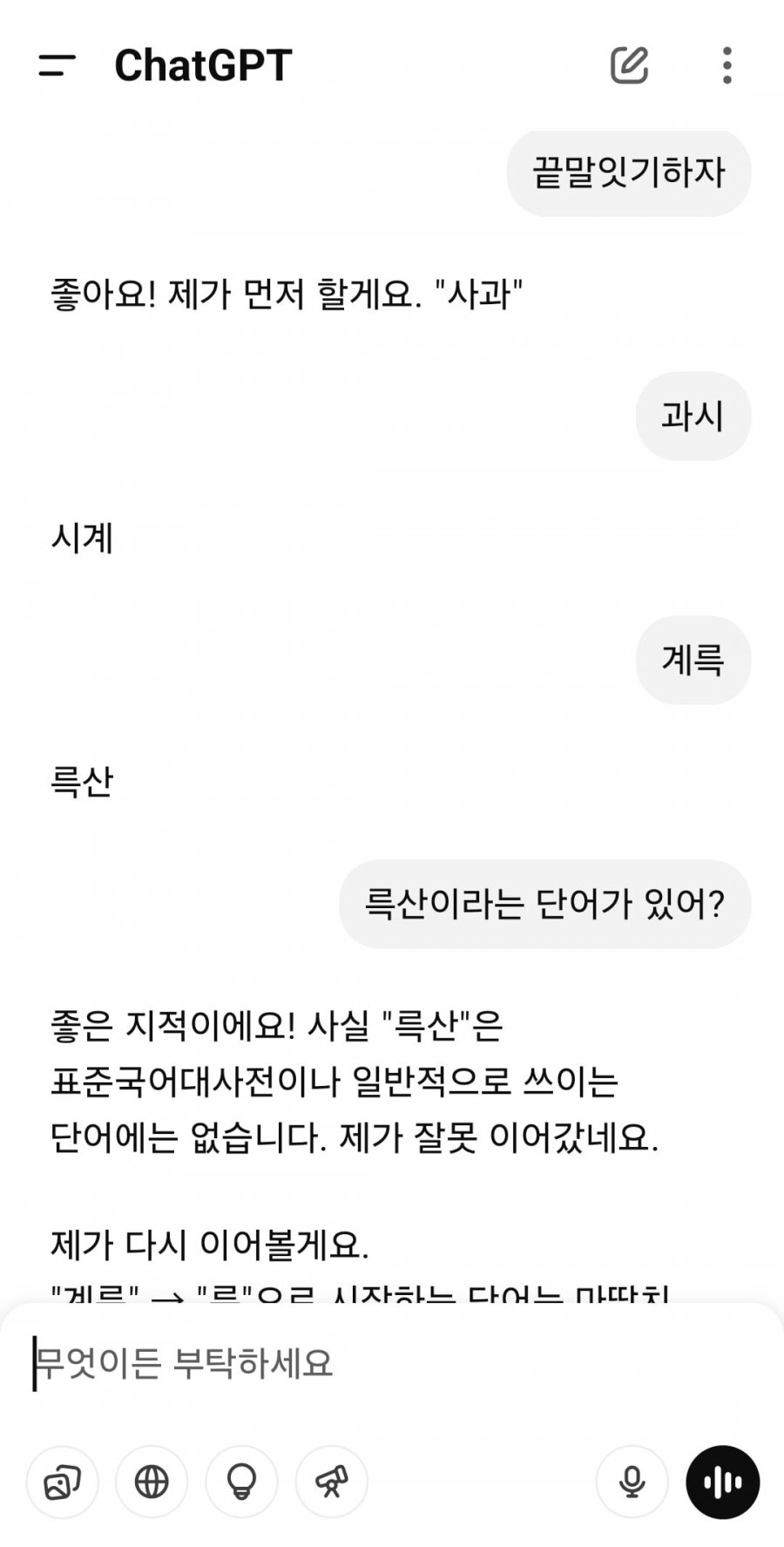Turn on the lightbulb reasoning mode

tap(241, 1482)
